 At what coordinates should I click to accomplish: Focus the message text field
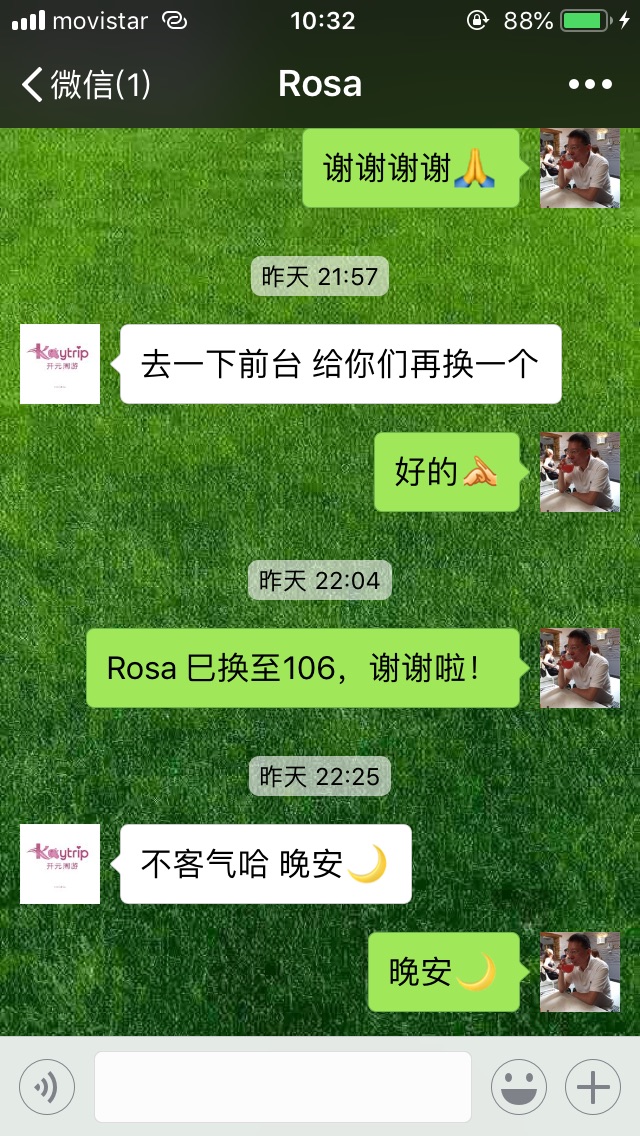(283, 1087)
